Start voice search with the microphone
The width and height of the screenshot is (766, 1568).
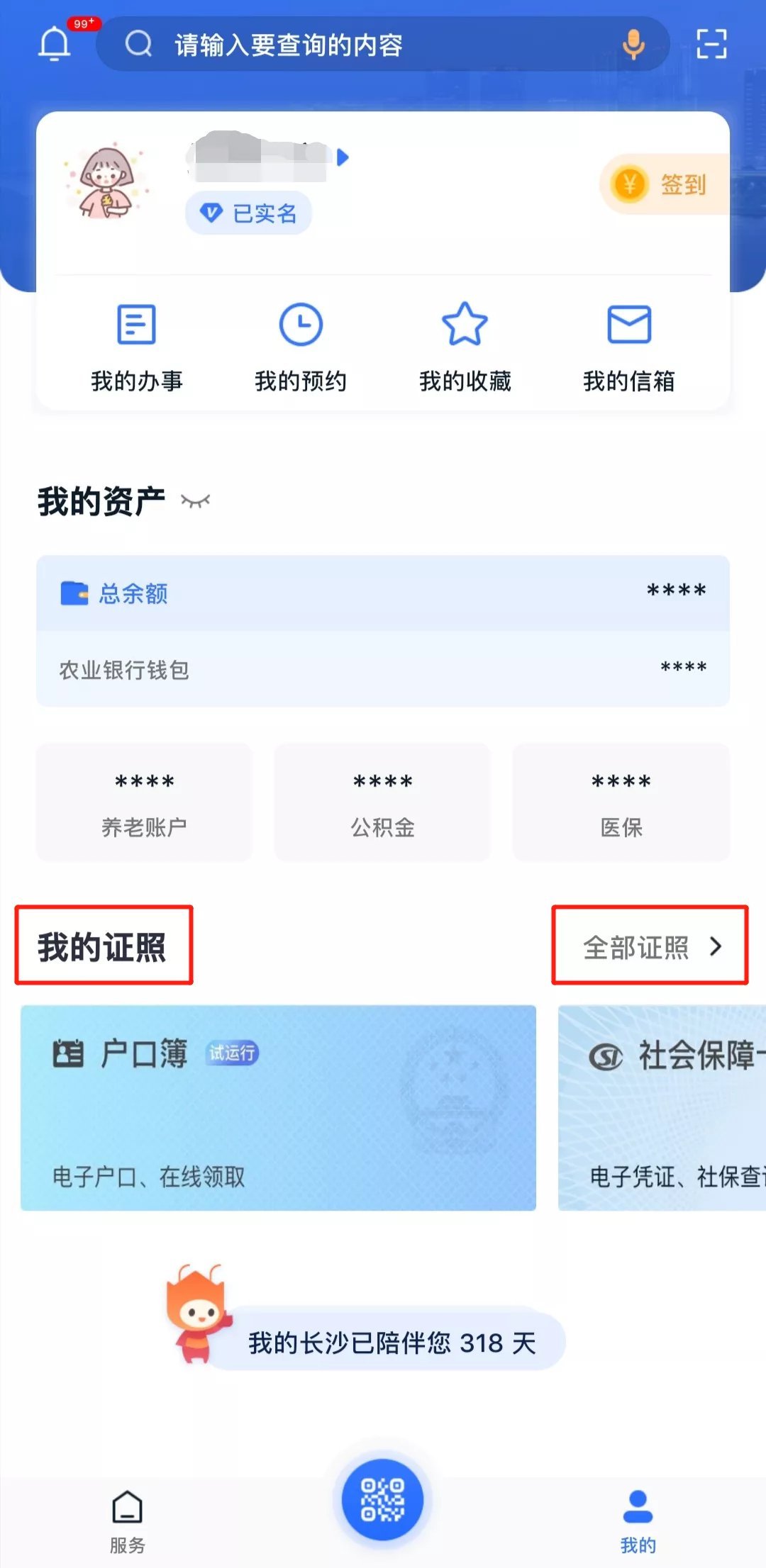(633, 45)
